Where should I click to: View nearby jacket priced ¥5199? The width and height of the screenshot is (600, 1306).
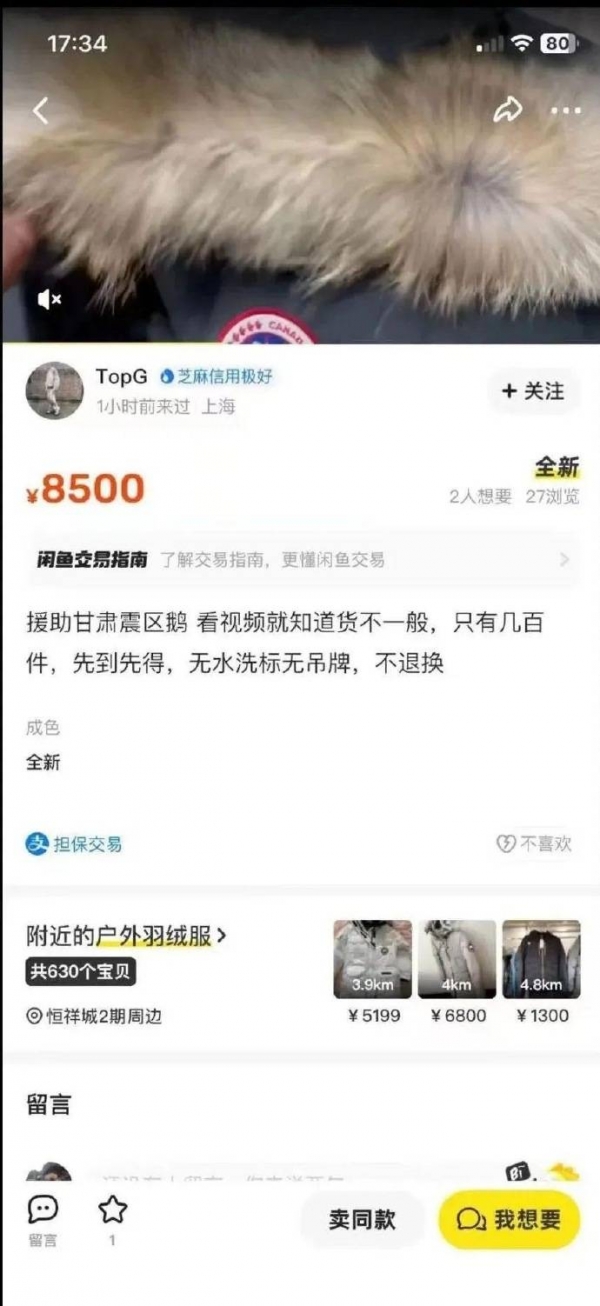pyautogui.click(x=373, y=960)
